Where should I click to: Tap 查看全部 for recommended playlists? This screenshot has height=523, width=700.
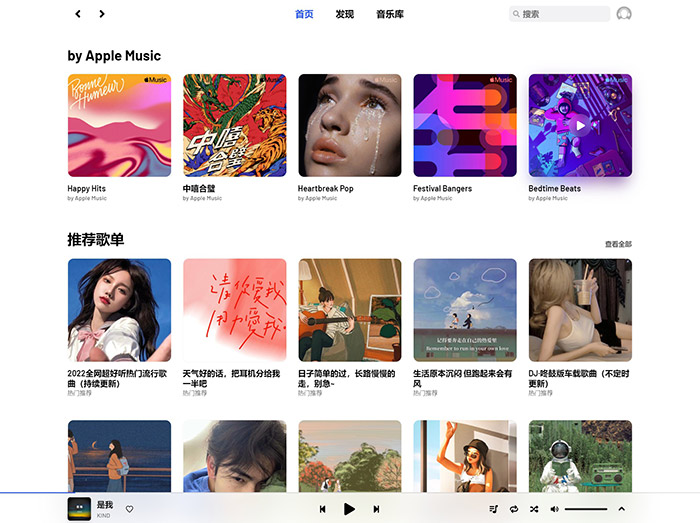(618, 244)
